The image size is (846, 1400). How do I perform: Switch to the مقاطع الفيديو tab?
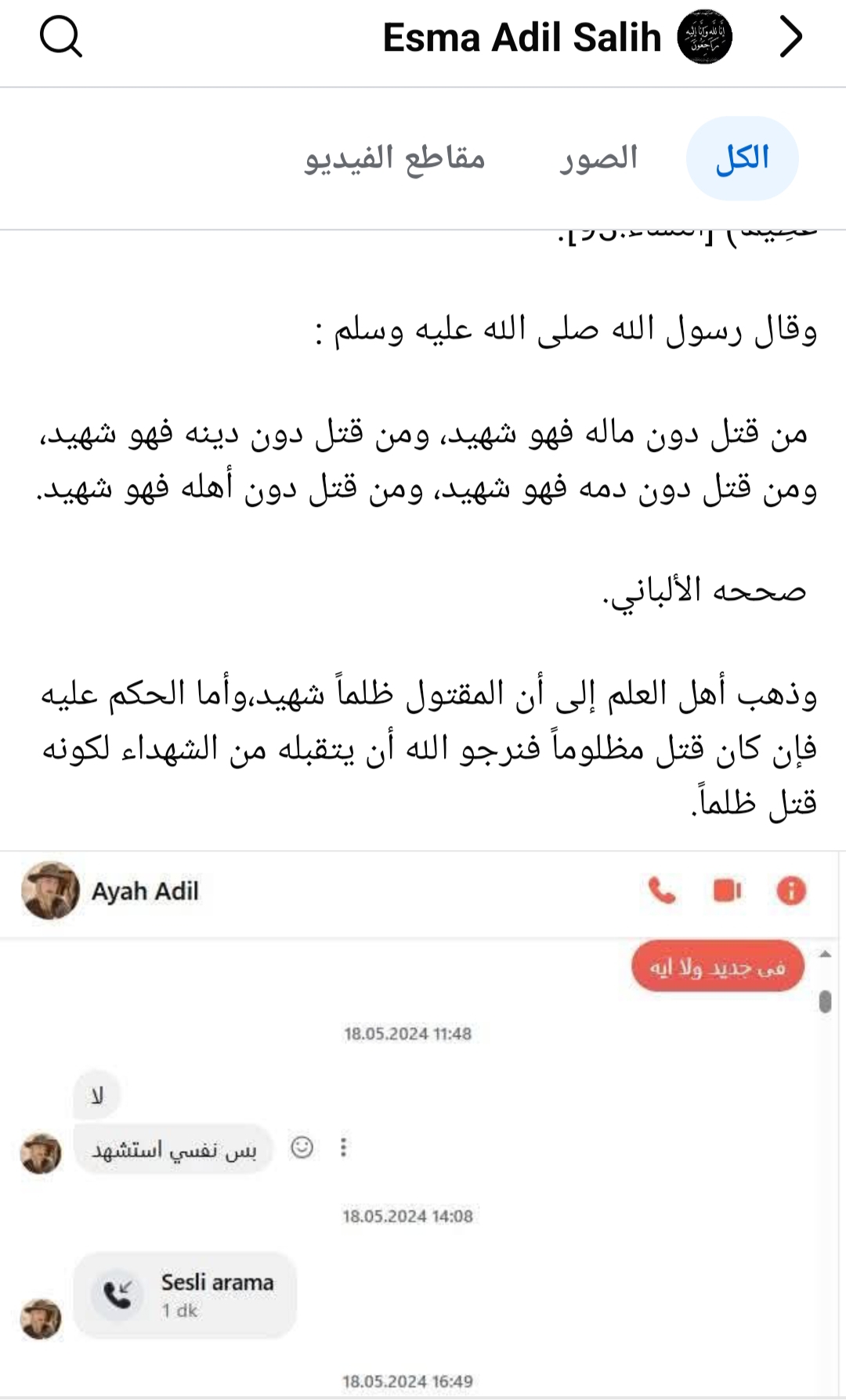[395, 158]
